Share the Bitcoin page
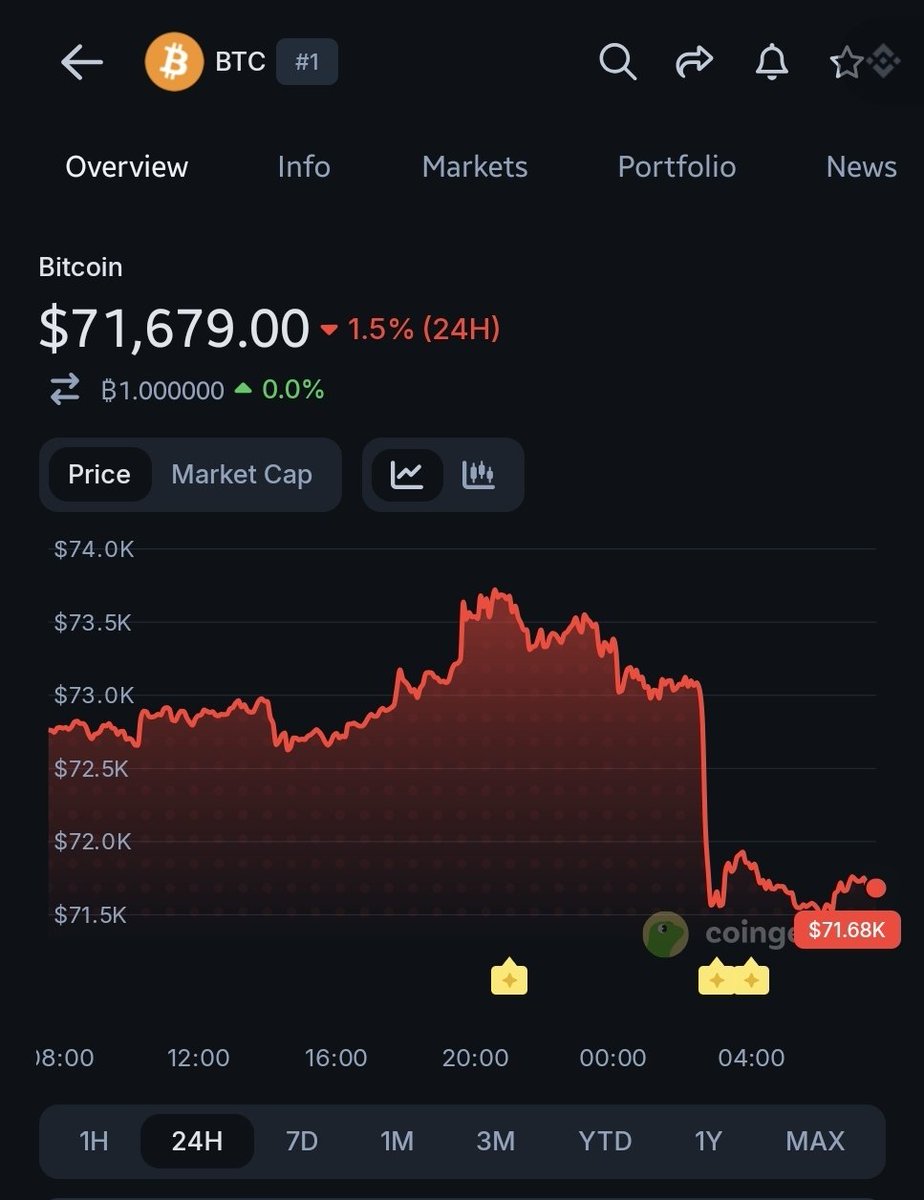 click(693, 63)
